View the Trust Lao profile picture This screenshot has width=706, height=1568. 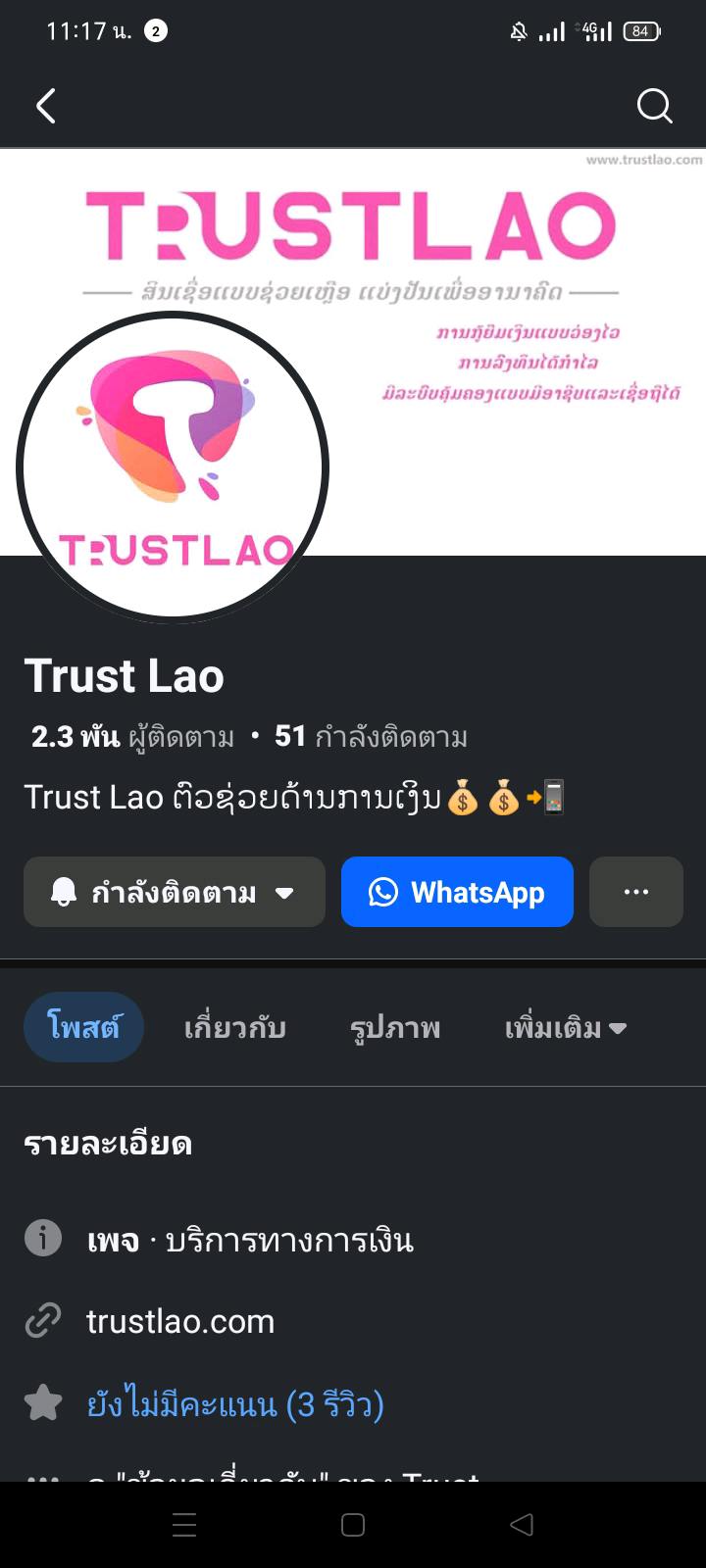coord(173,466)
